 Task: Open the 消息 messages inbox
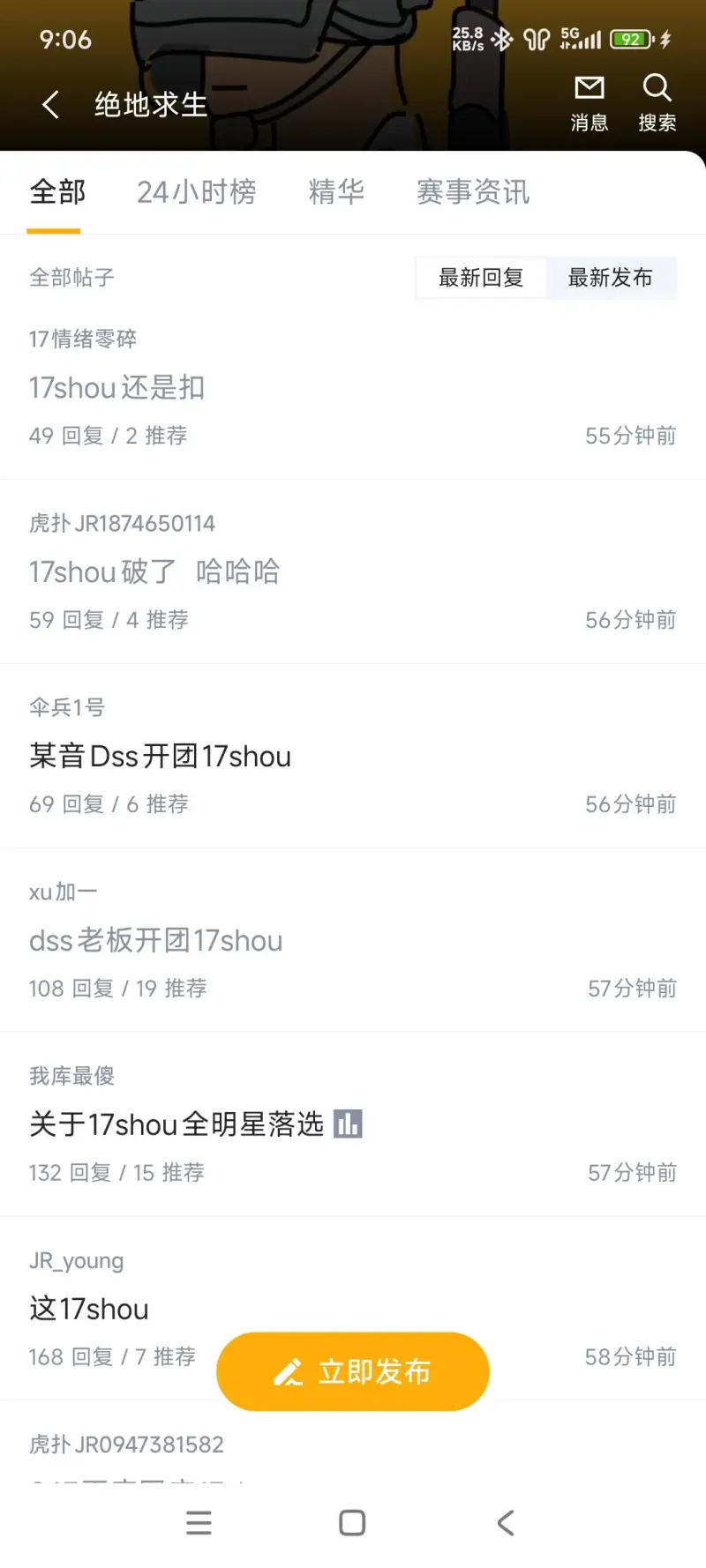pyautogui.click(x=589, y=102)
